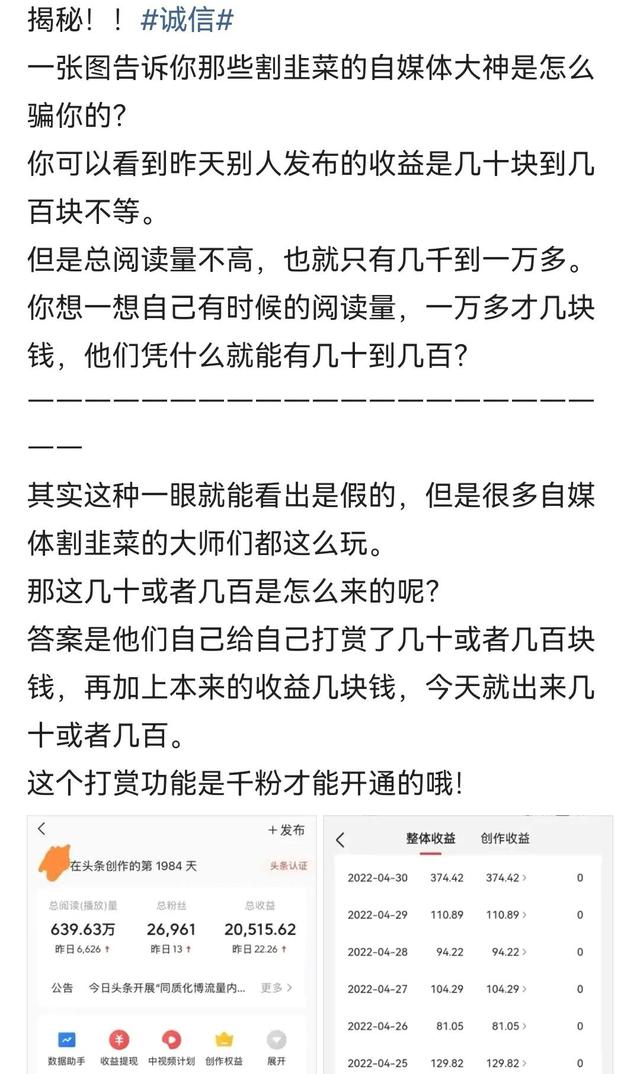View the image listing daily 整体收益

[468, 945]
